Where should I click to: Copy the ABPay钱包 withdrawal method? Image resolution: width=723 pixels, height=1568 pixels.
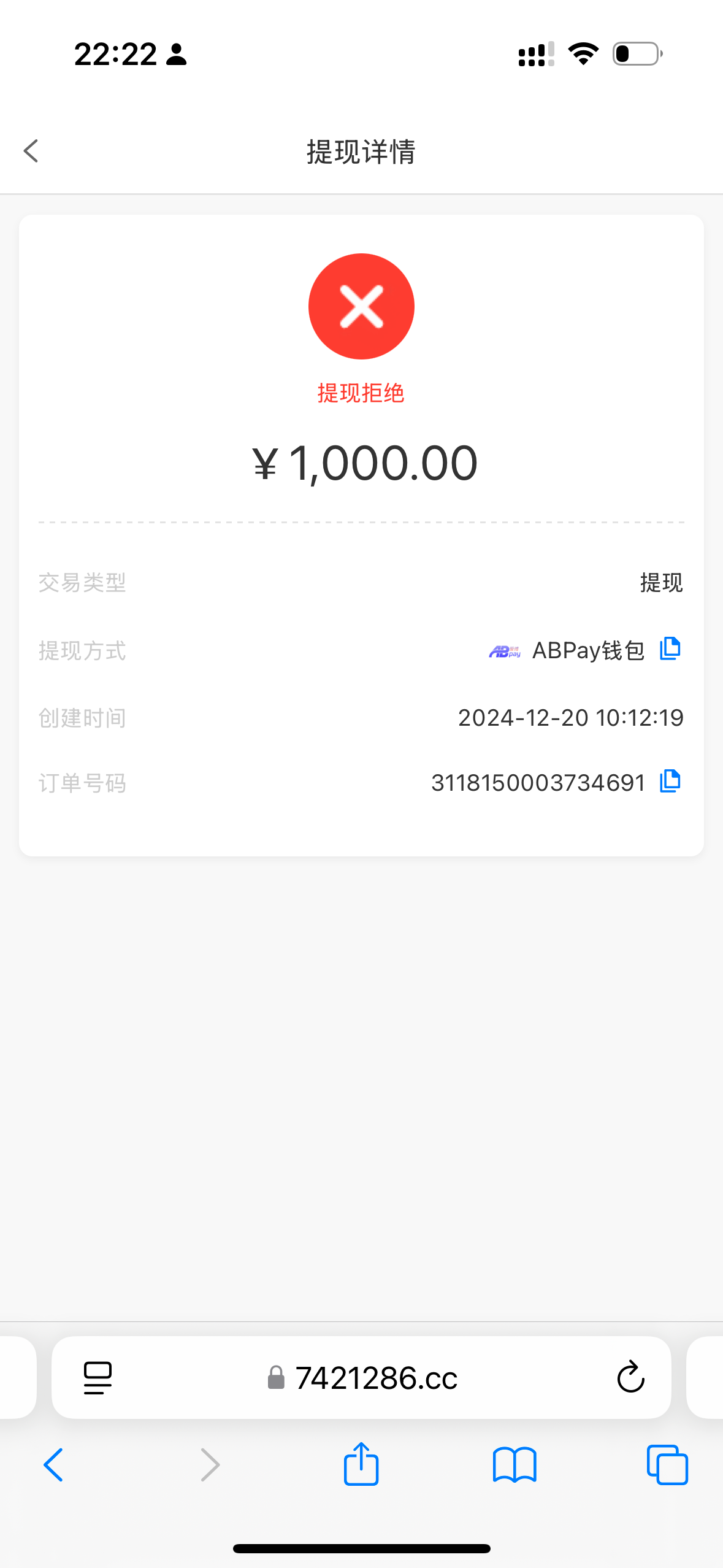click(x=670, y=649)
